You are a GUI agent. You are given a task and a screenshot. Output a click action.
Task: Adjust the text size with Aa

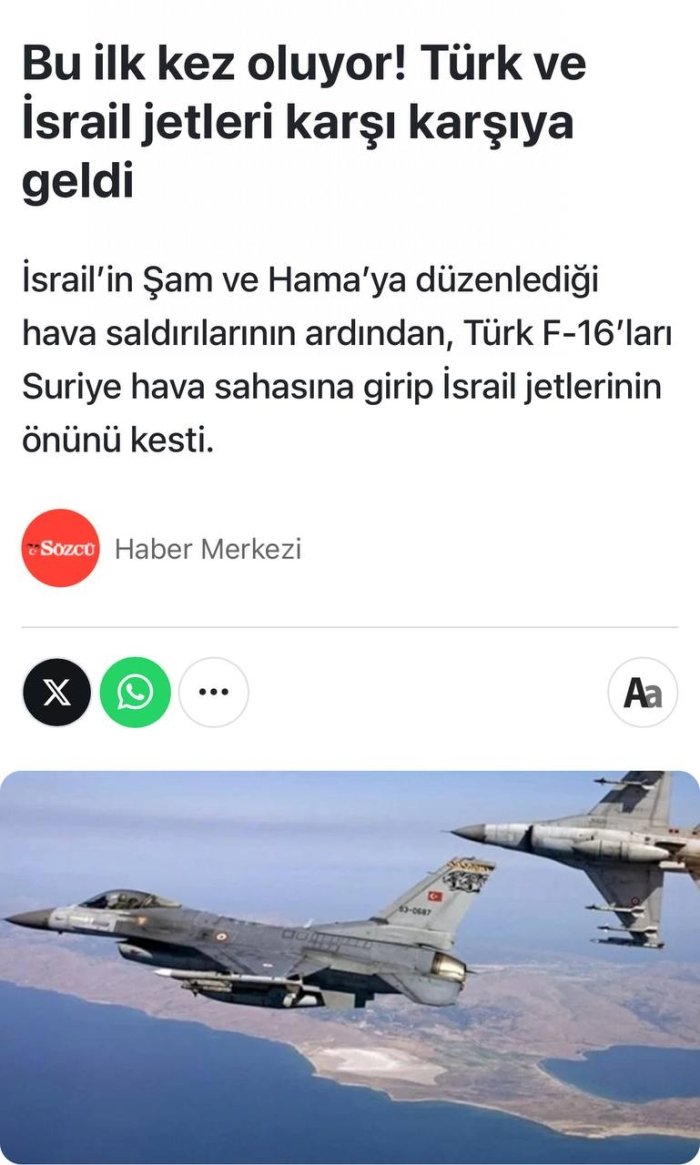click(x=642, y=692)
